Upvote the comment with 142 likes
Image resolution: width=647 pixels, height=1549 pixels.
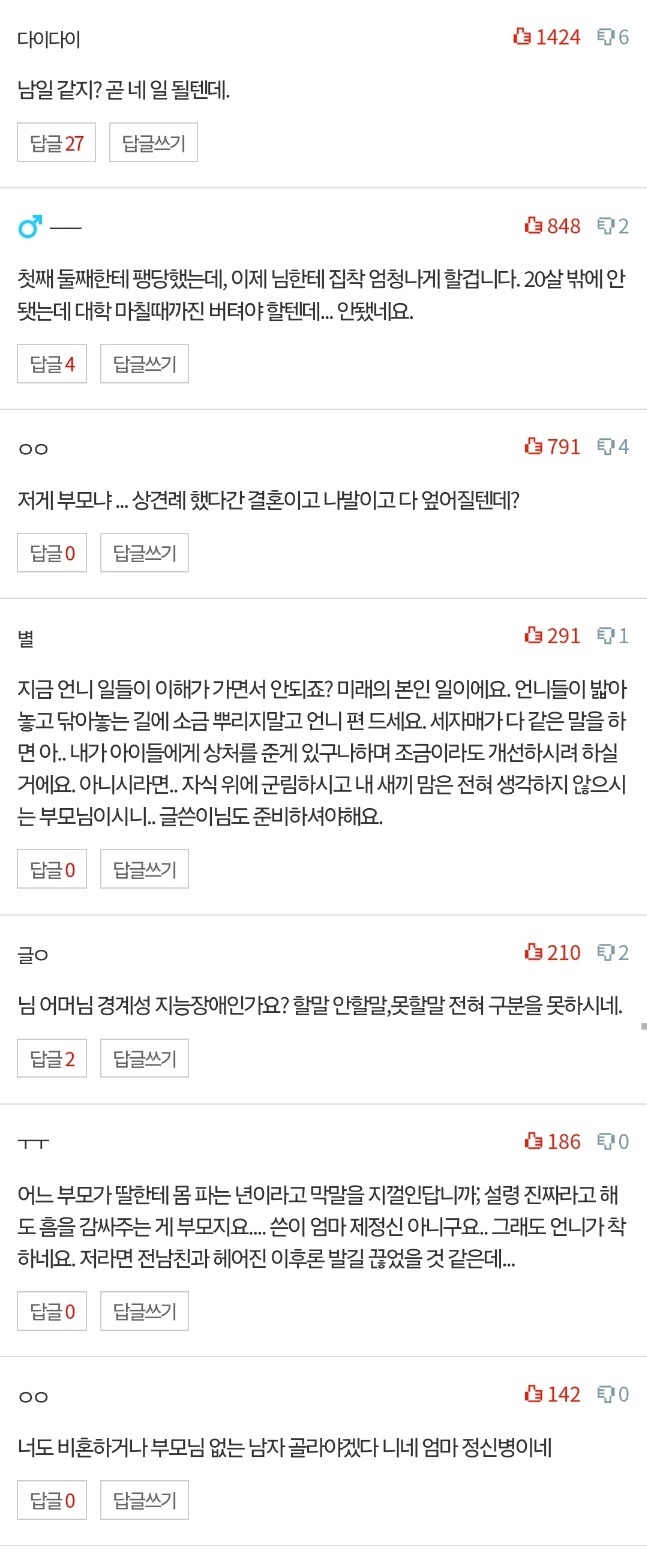[x=552, y=1394]
